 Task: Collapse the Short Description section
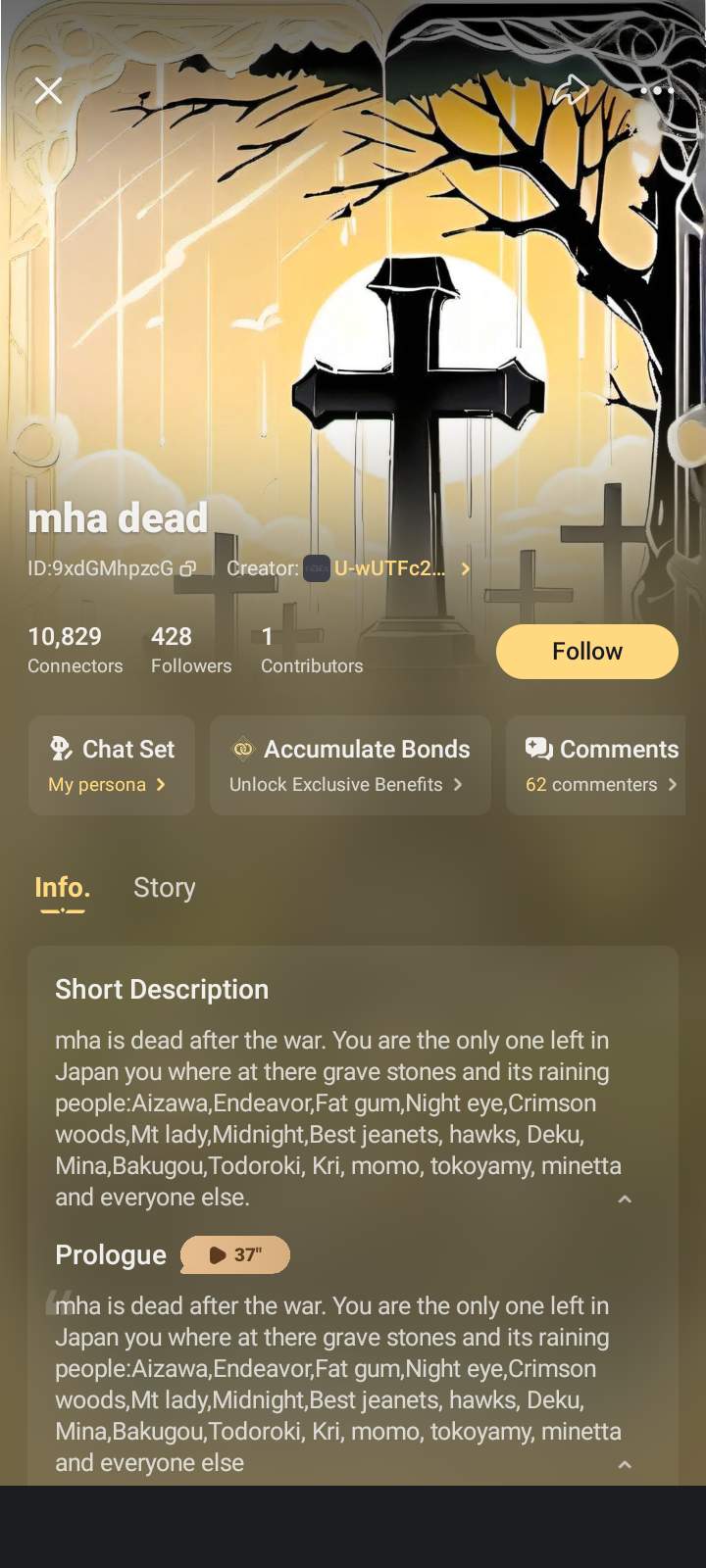[x=625, y=1200]
